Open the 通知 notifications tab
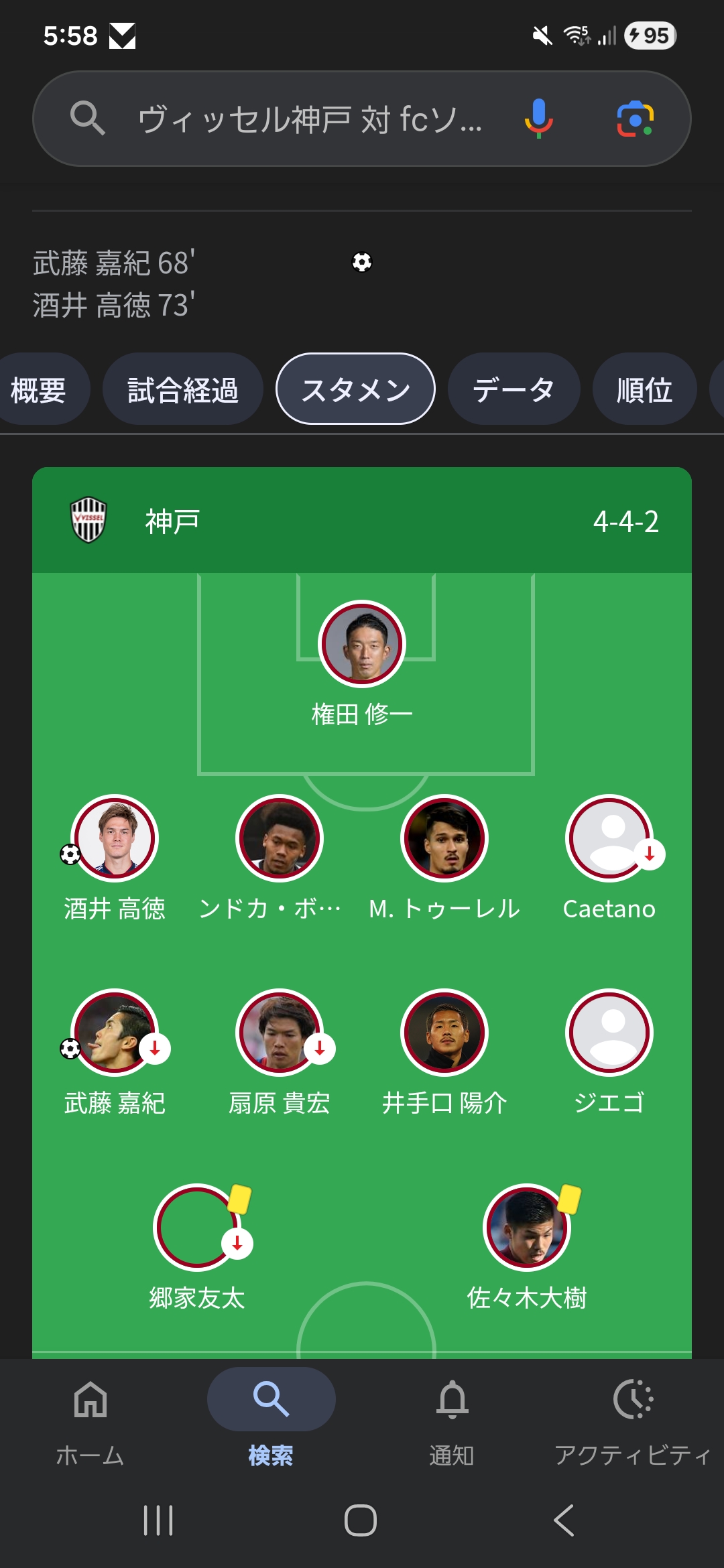Screen dimensions: 724x1568 coord(452,1422)
